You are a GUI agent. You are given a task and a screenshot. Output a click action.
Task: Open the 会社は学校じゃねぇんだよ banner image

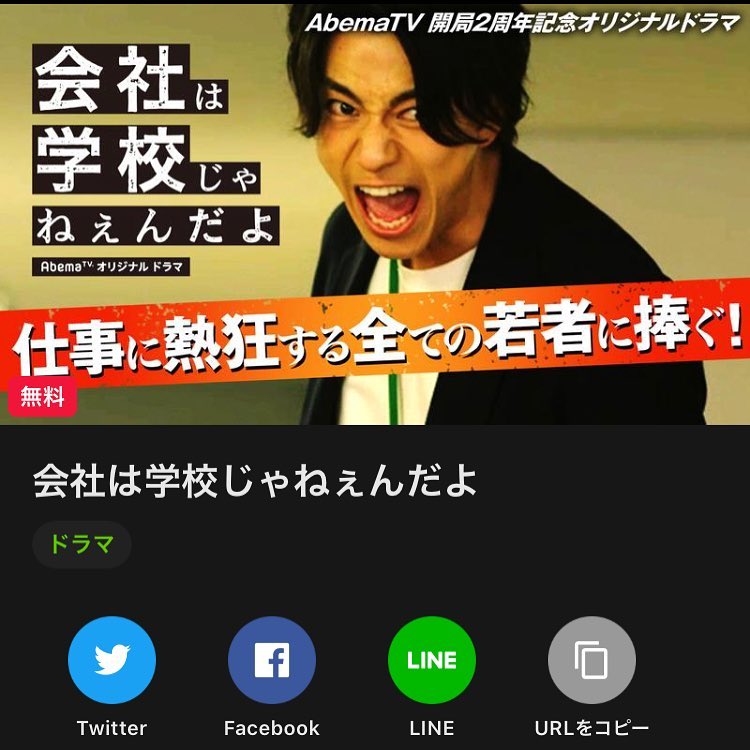(375, 212)
